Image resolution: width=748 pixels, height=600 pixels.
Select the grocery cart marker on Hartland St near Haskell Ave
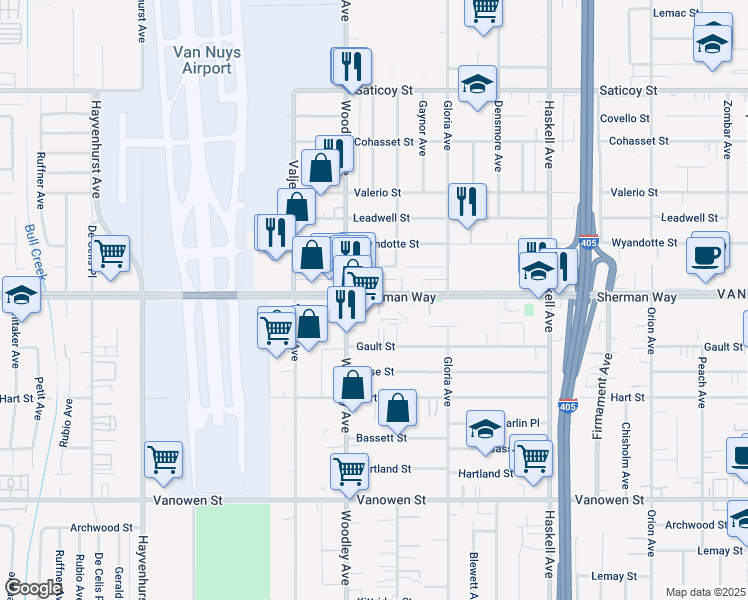(x=533, y=459)
